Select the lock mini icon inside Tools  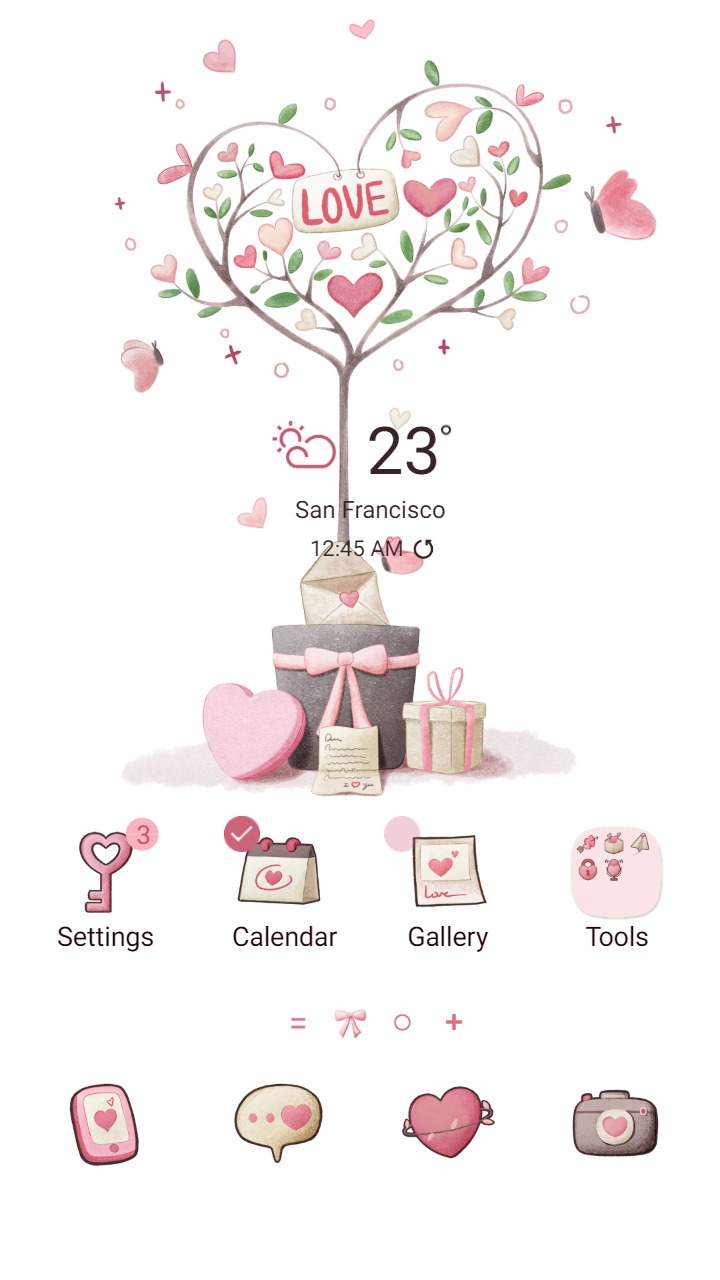tap(587, 869)
